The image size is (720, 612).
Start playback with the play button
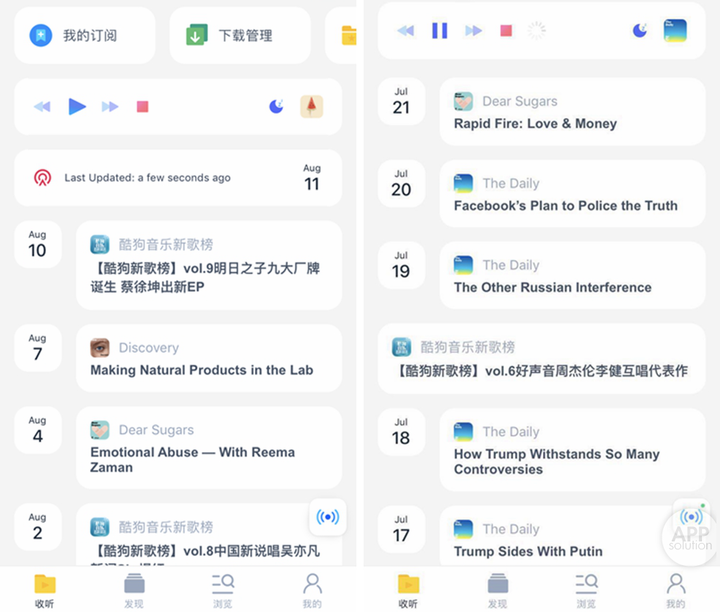[x=77, y=106]
